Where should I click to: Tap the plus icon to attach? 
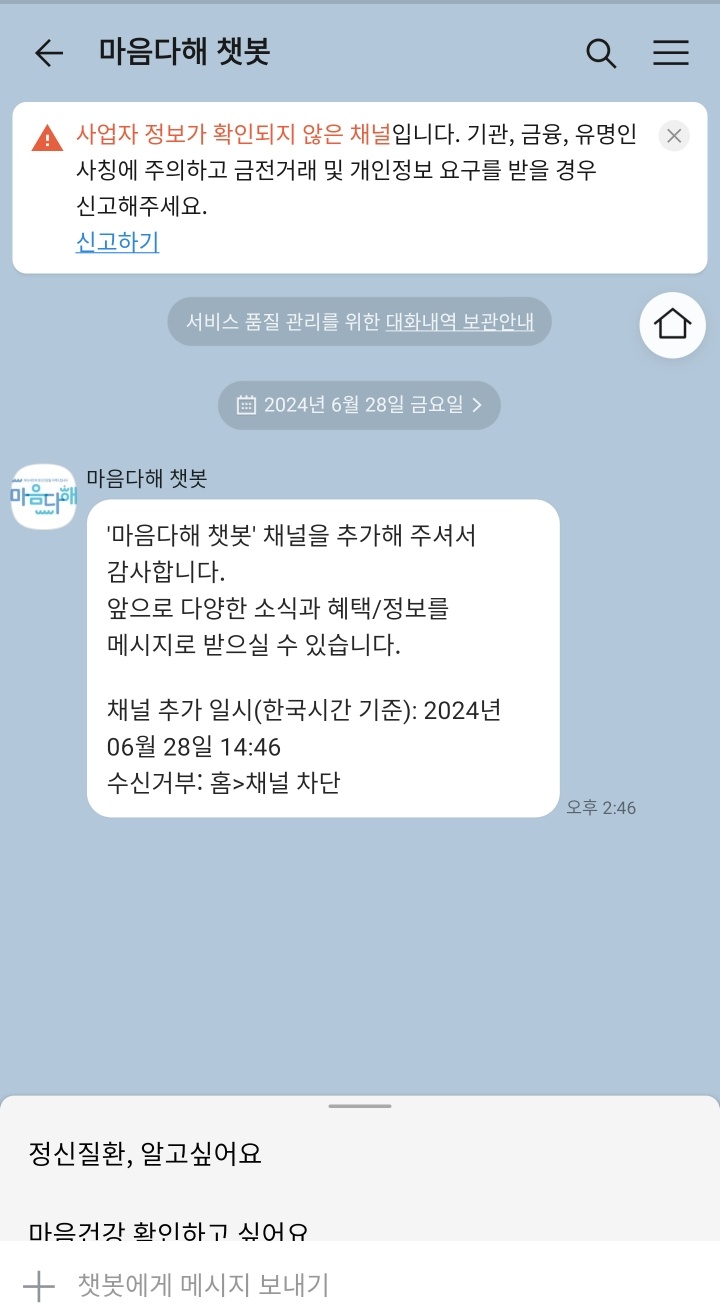38,1285
